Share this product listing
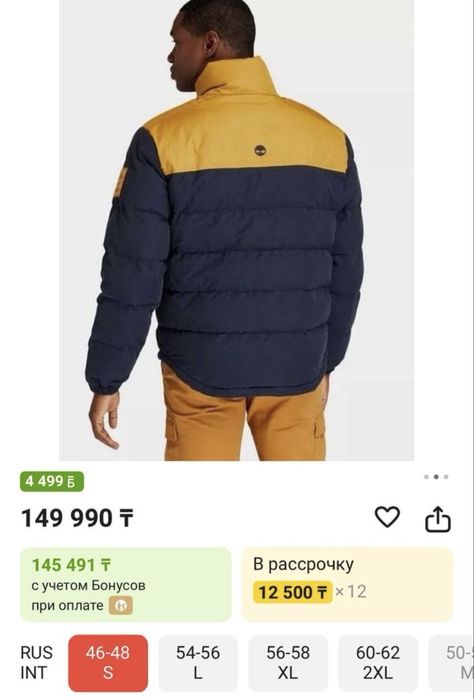 click(437, 518)
